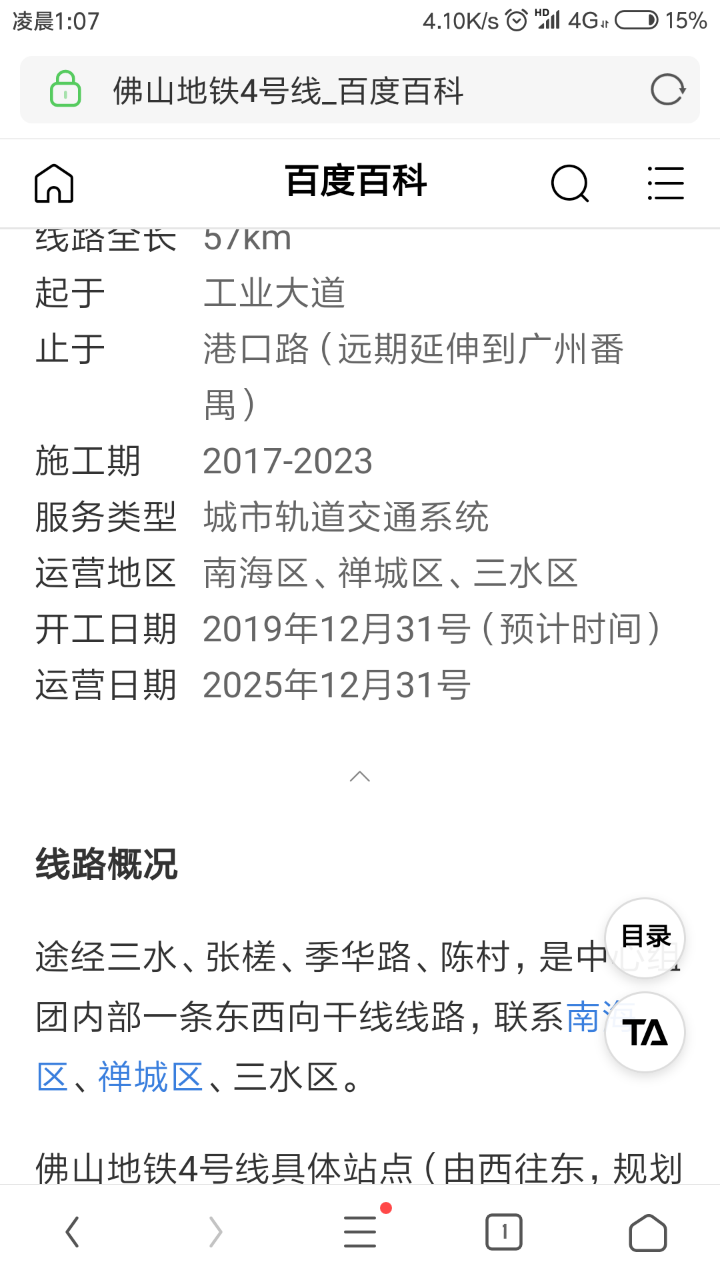Open the 南海区 link
This screenshot has height=1280, width=720.
point(585,1019)
